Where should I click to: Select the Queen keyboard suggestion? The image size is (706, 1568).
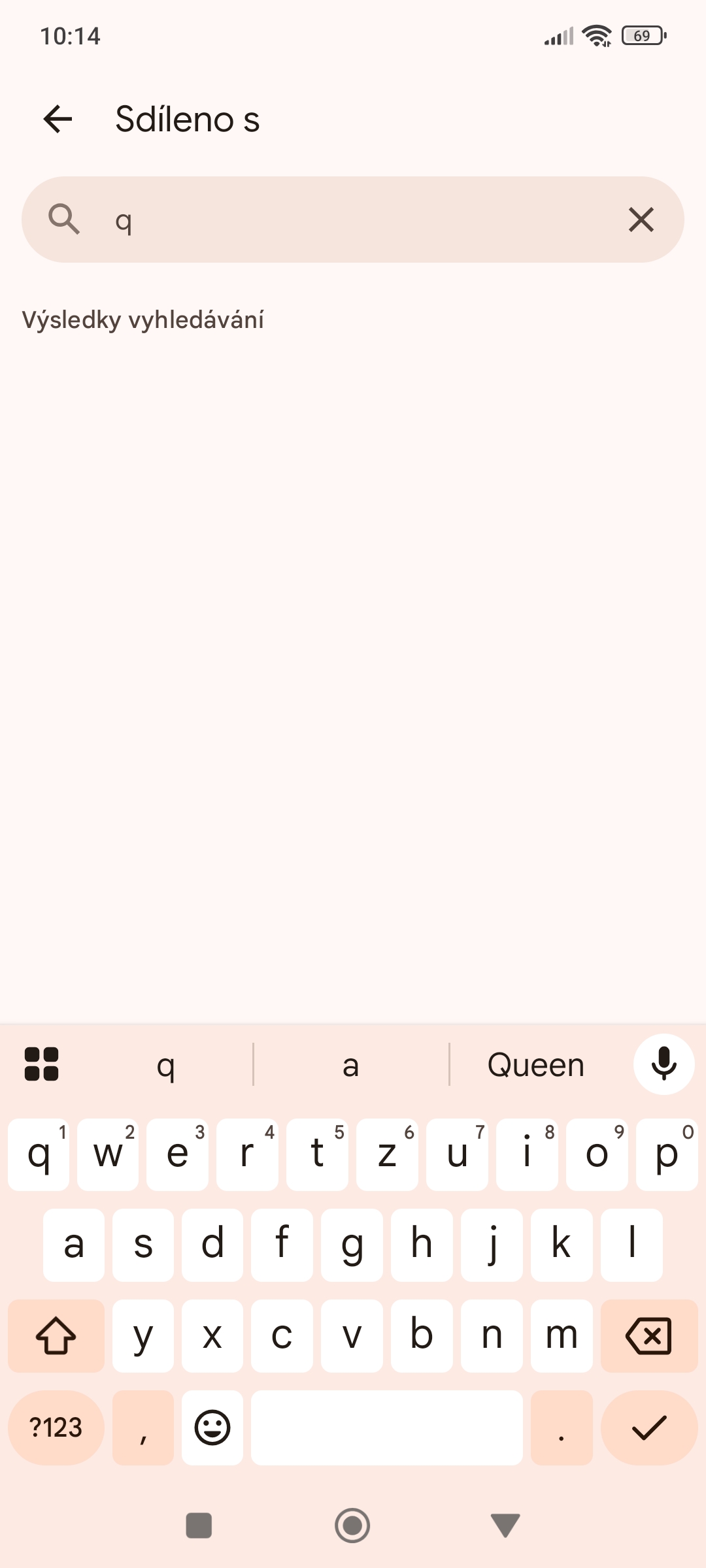(x=535, y=1065)
